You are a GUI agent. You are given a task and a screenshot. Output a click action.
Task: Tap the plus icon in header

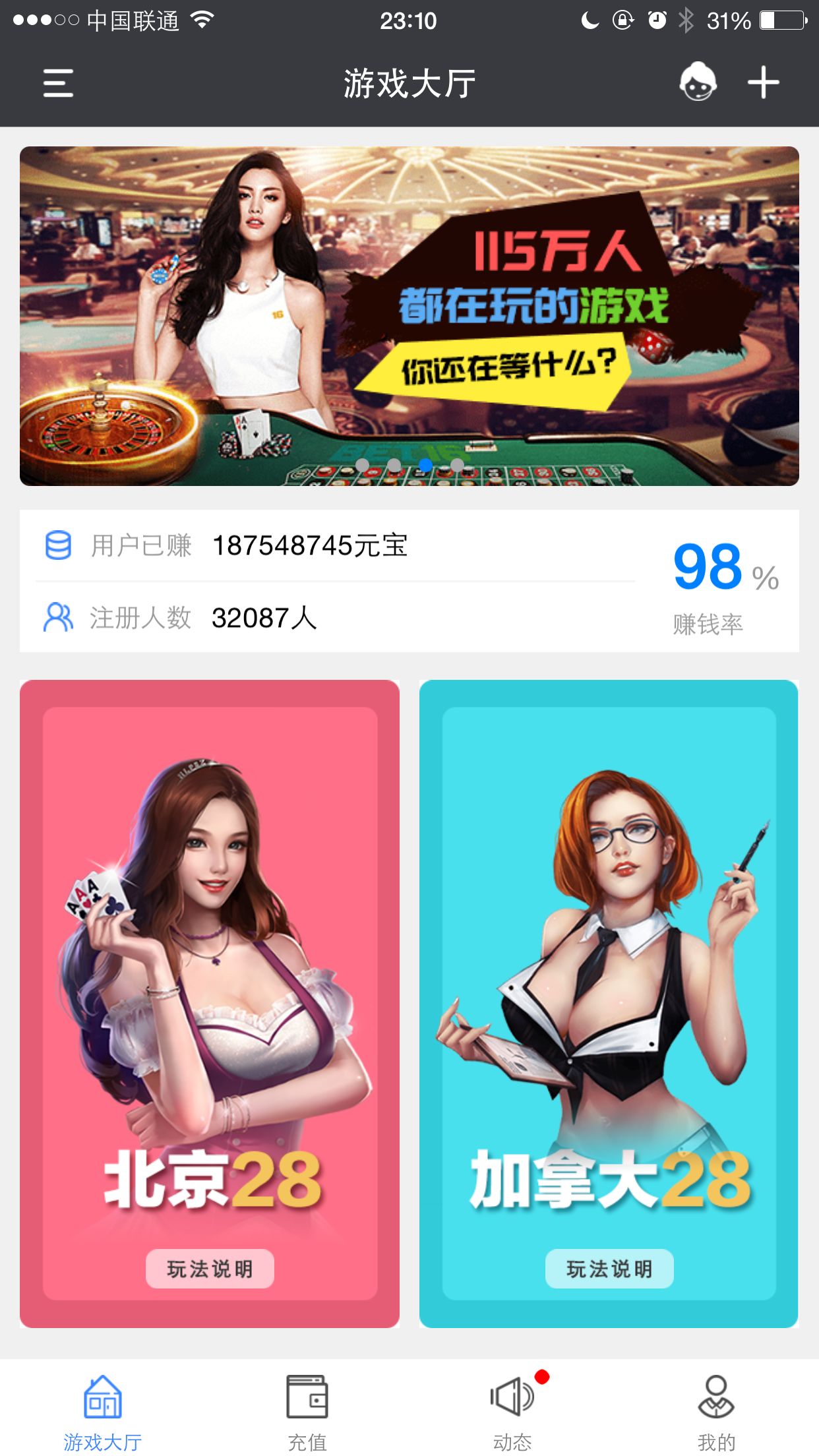(763, 83)
